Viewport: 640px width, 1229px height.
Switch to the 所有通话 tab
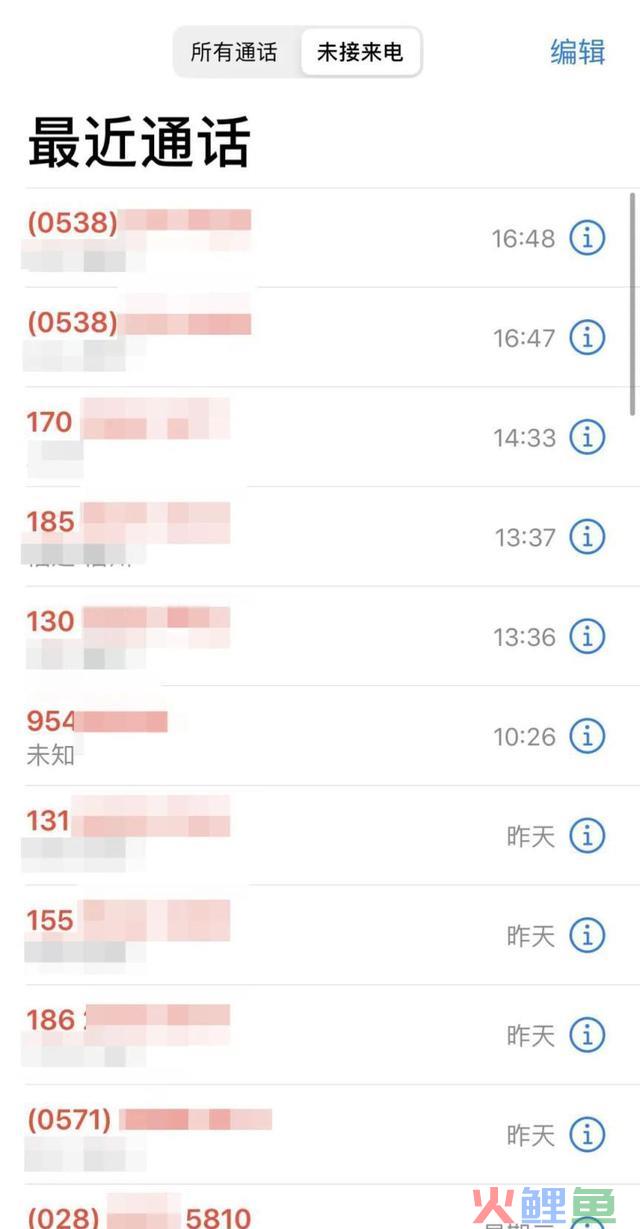(x=234, y=52)
